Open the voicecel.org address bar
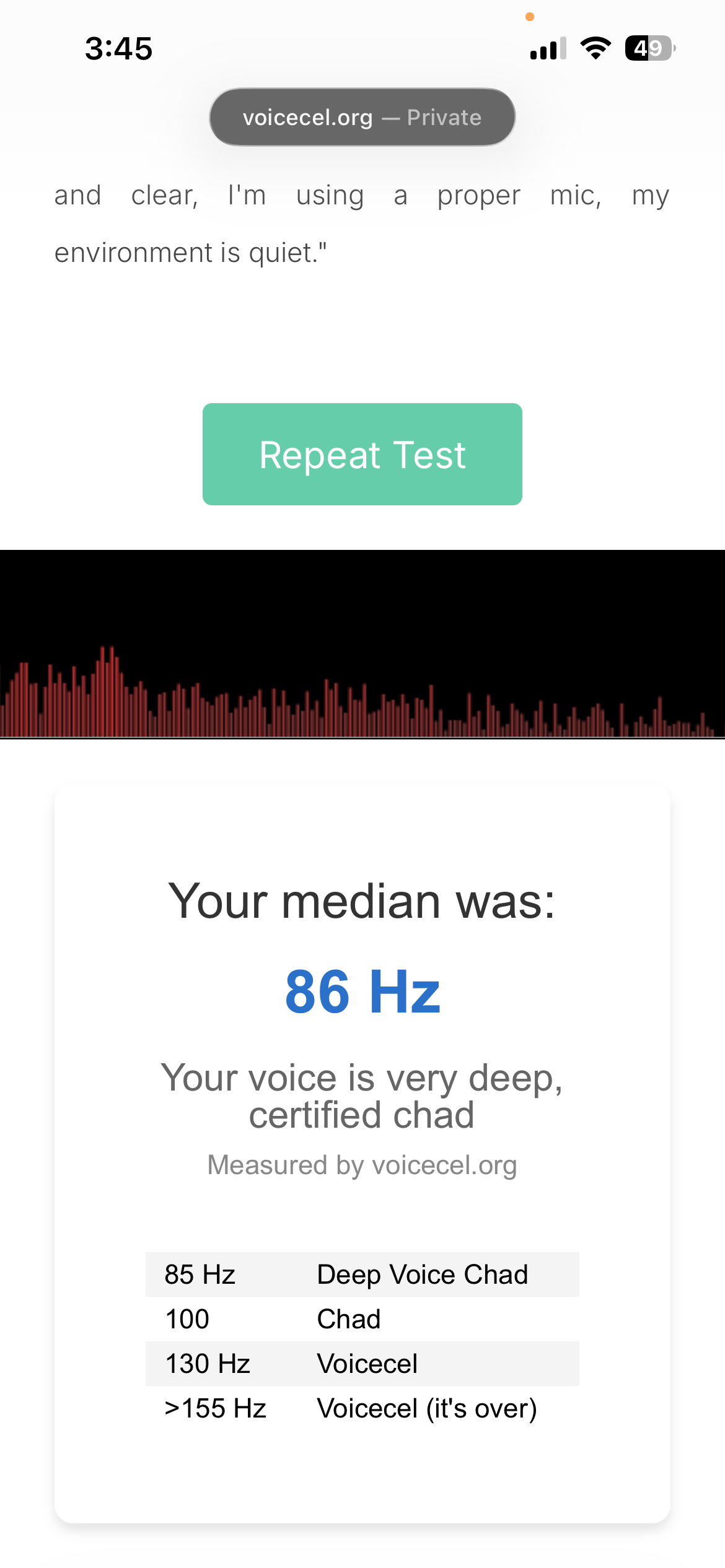725x1568 pixels. pyautogui.click(x=362, y=117)
